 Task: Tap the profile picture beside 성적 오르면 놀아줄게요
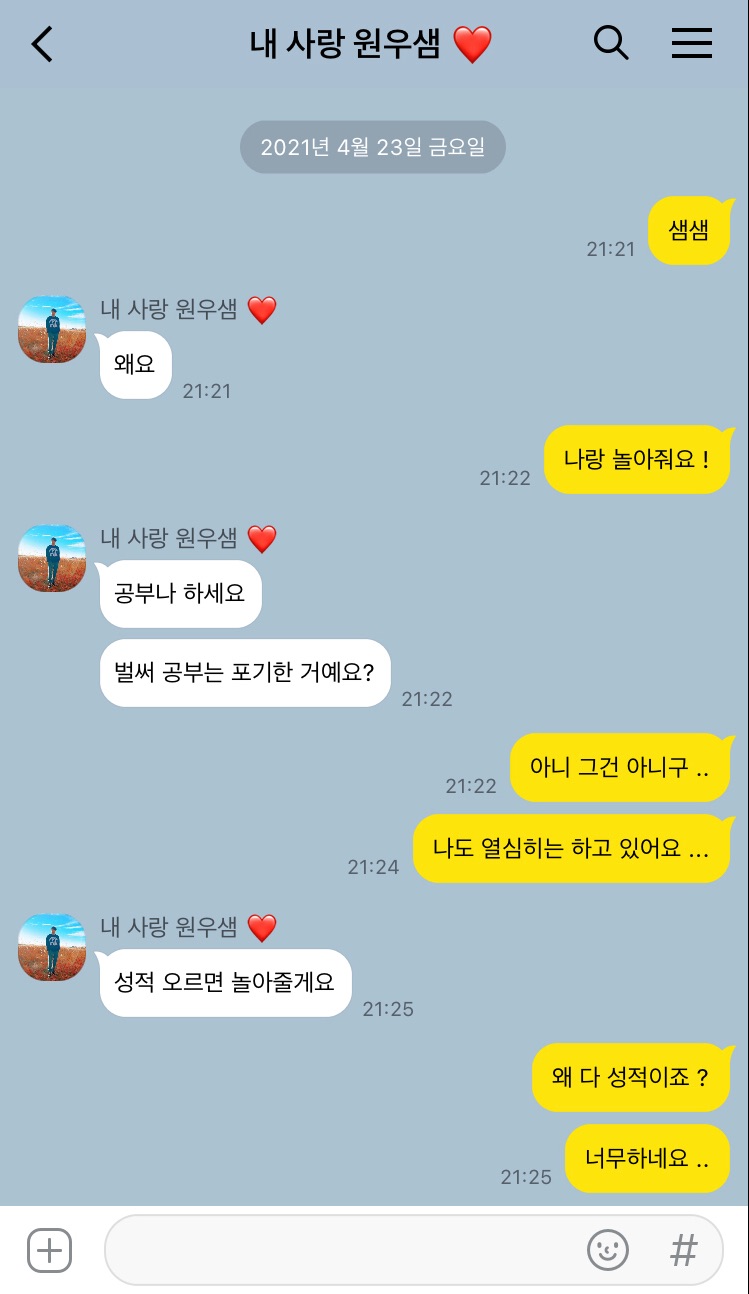coord(51,947)
